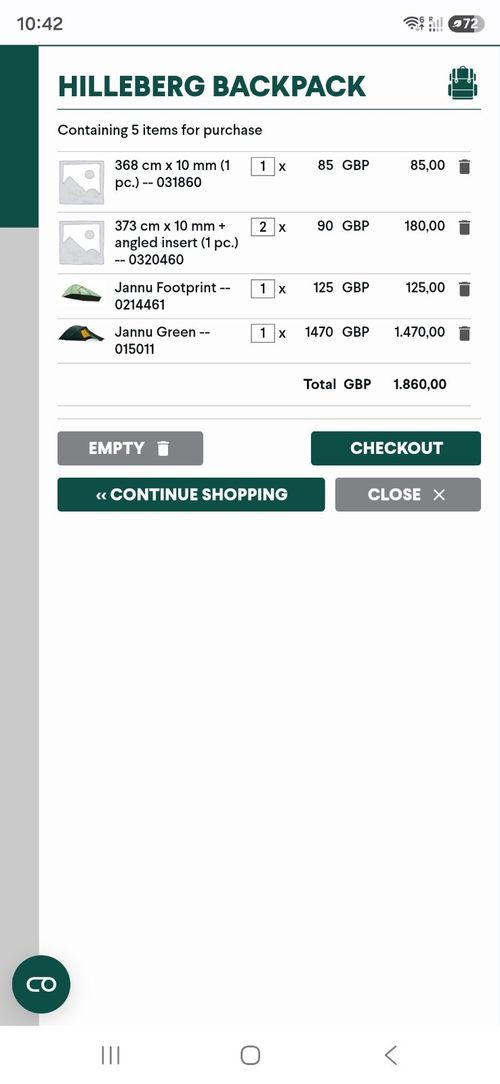Close the backpack panel
The image size is (500, 1084).
(408, 494)
